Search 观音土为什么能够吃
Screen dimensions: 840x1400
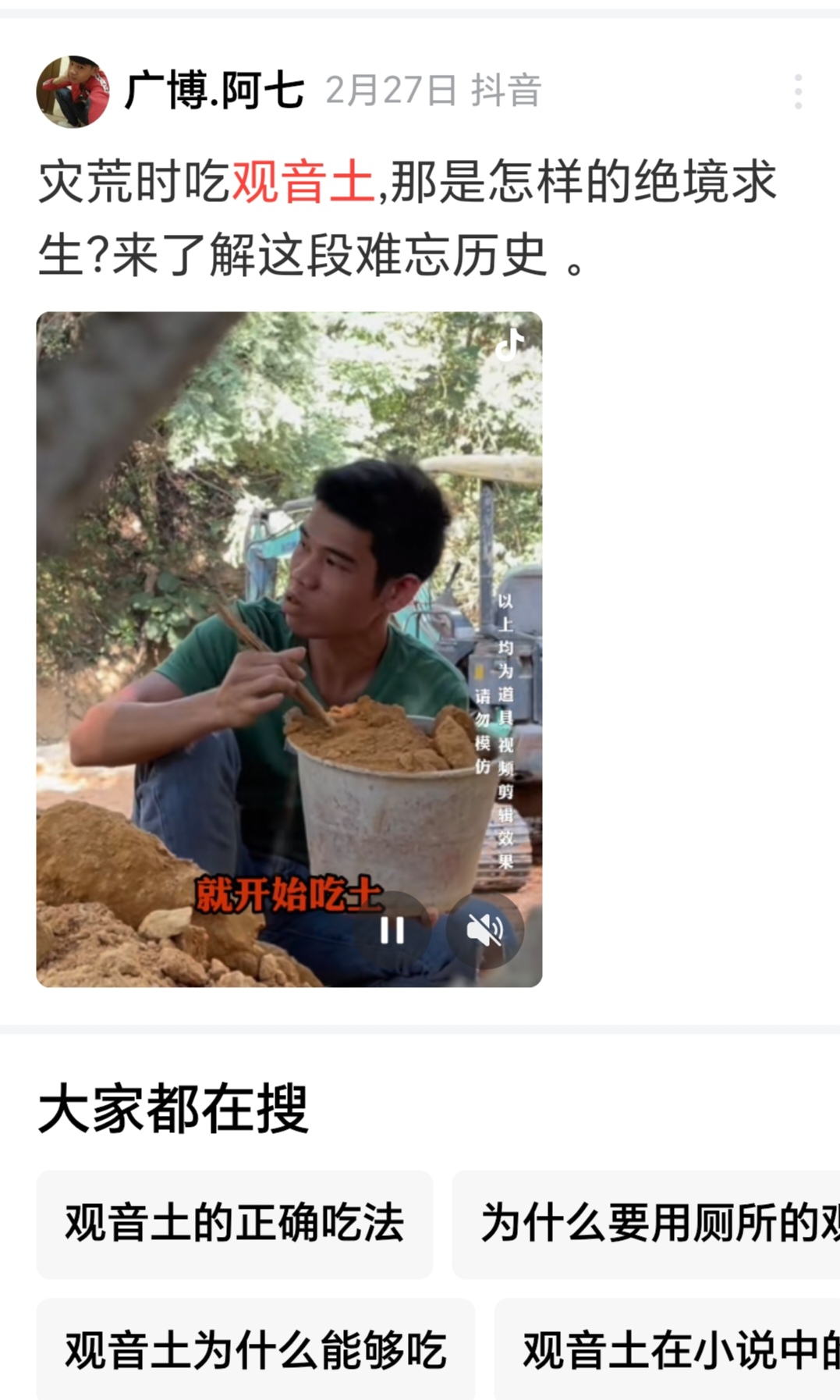256,1349
